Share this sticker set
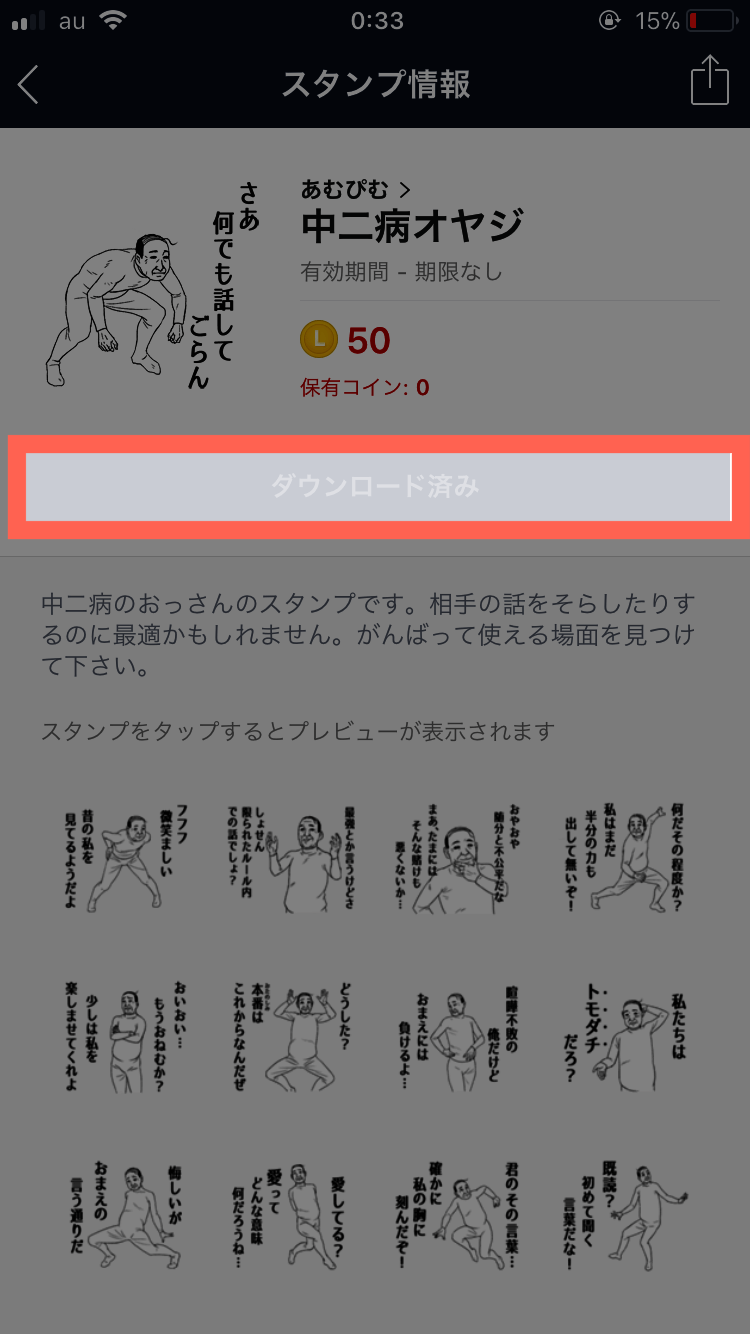 (x=709, y=81)
